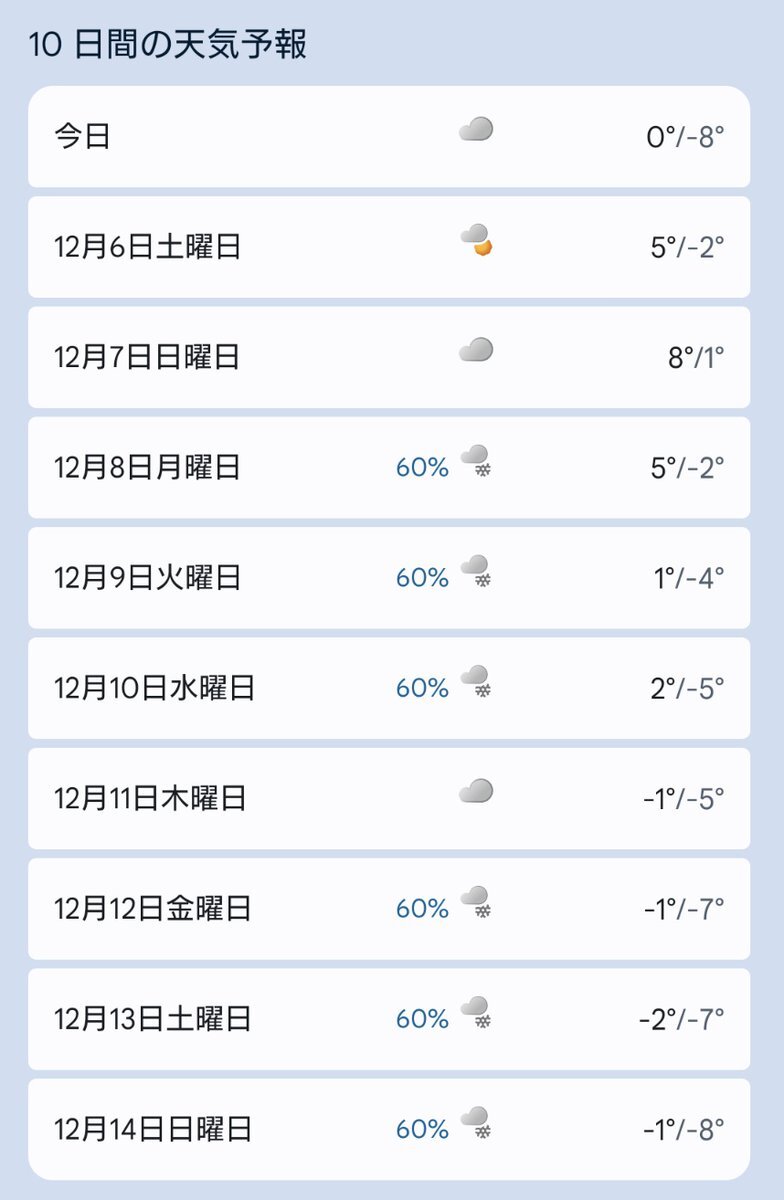
Task: Select the 12月7日日曜日 forecast row
Action: point(388,357)
